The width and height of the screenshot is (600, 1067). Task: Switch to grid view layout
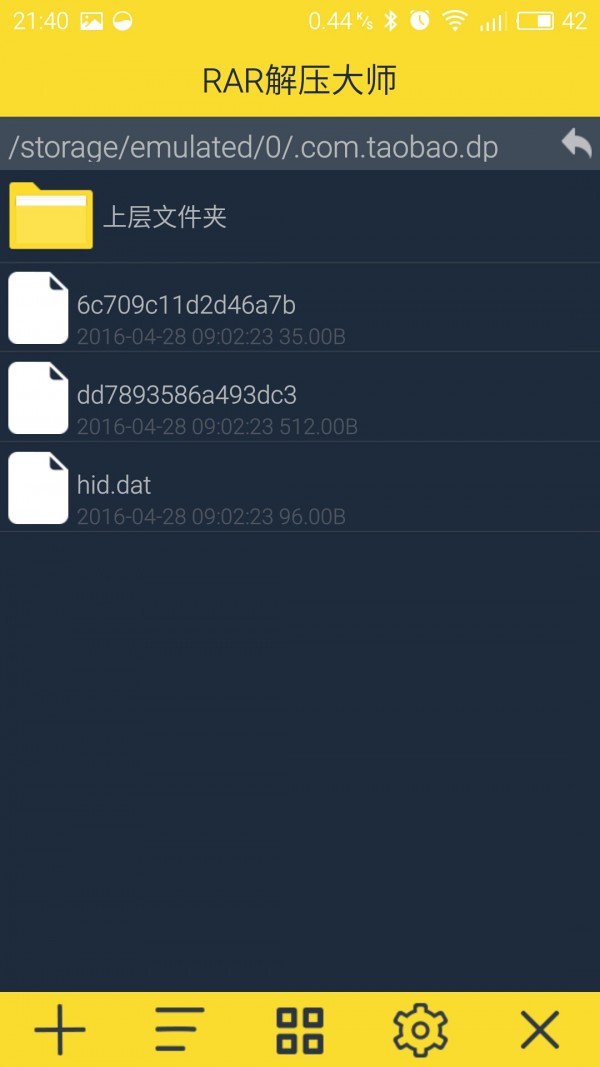pos(300,1029)
